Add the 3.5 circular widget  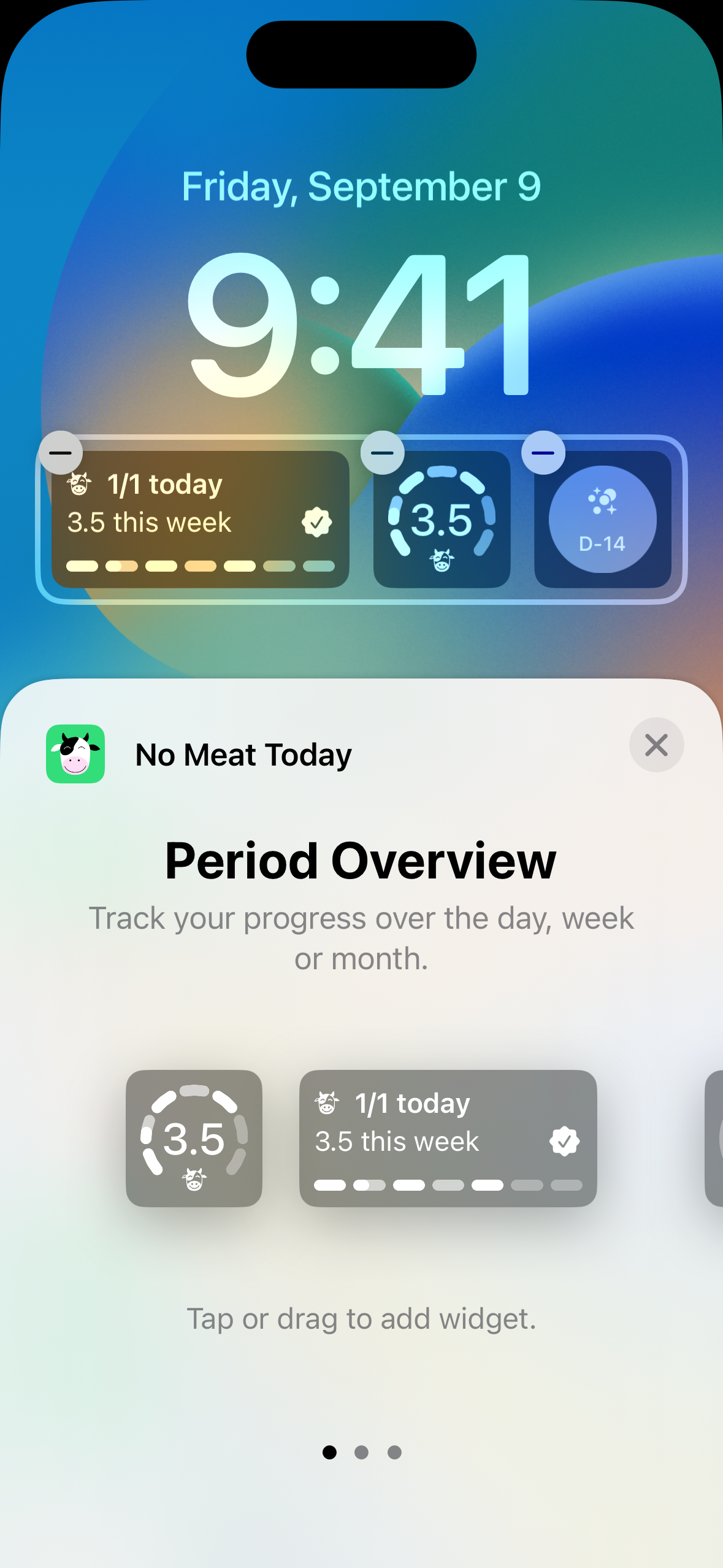click(x=194, y=1138)
